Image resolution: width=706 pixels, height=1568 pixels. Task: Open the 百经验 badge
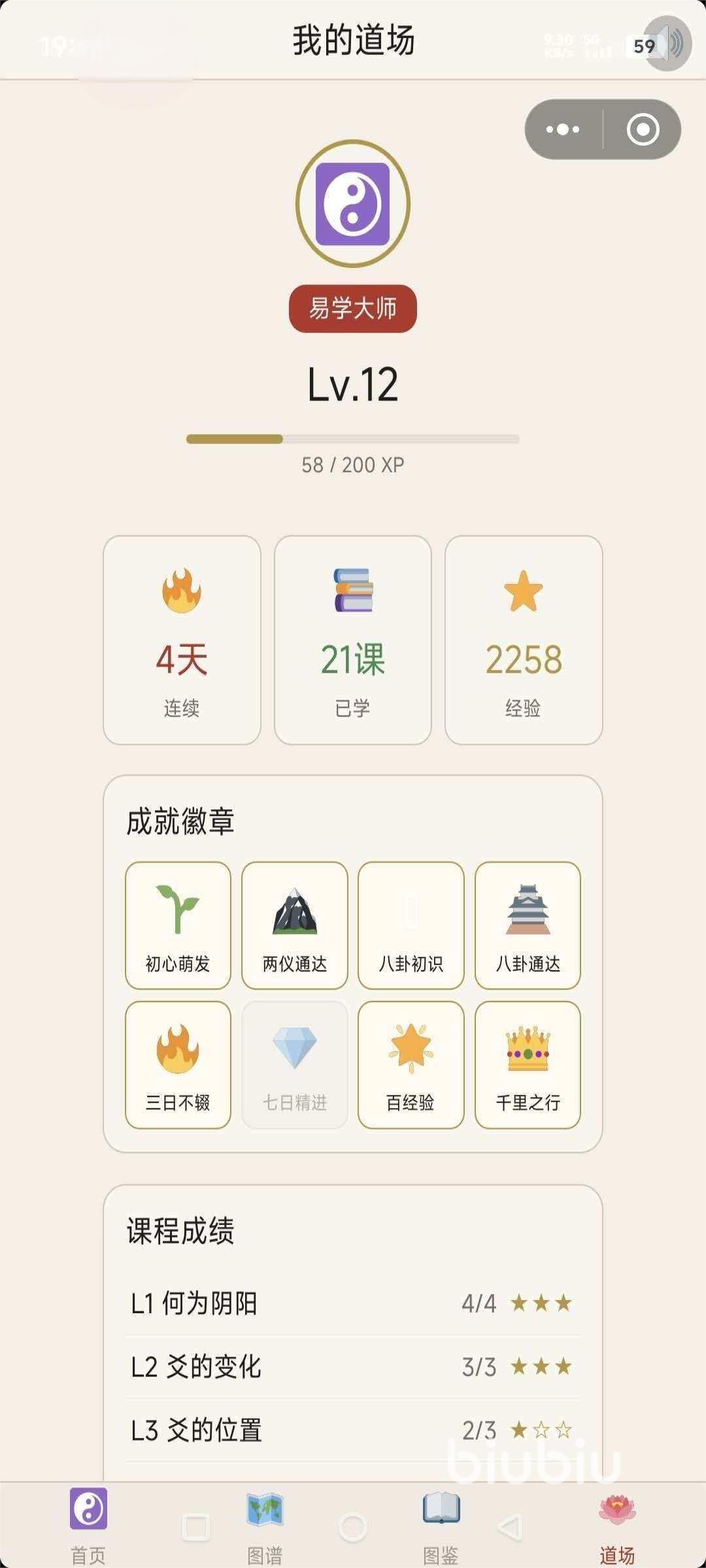[411, 1065]
